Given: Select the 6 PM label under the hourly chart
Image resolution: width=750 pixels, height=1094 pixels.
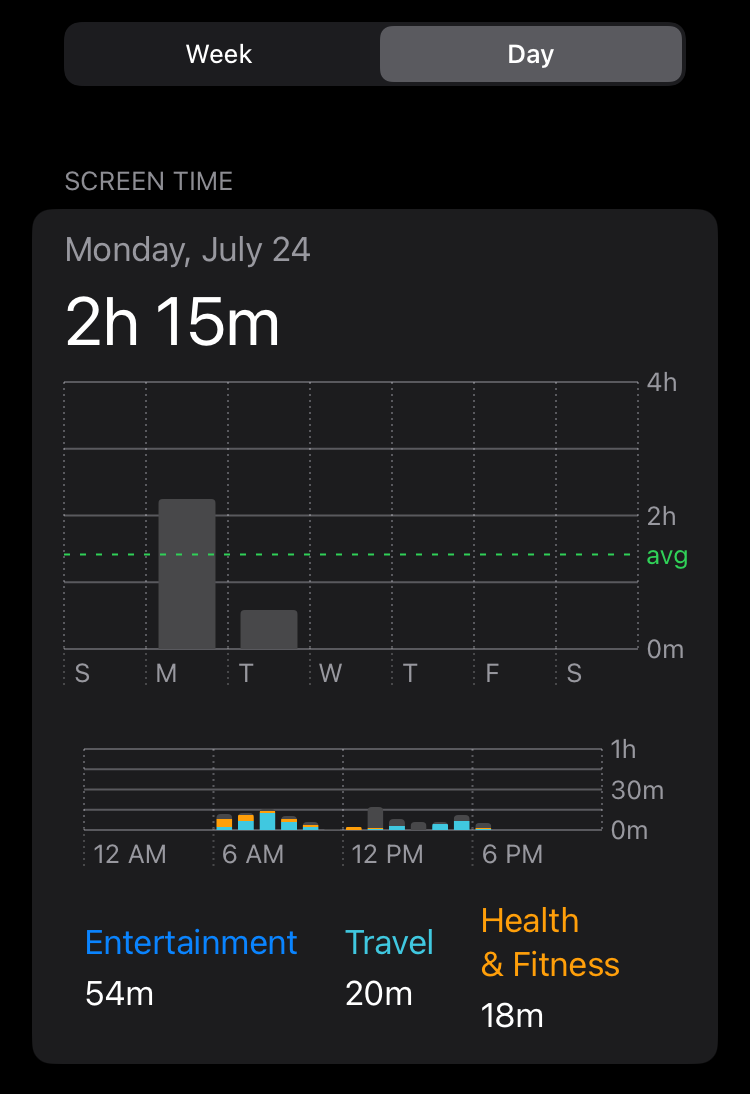Looking at the screenshot, I should tap(512, 854).
